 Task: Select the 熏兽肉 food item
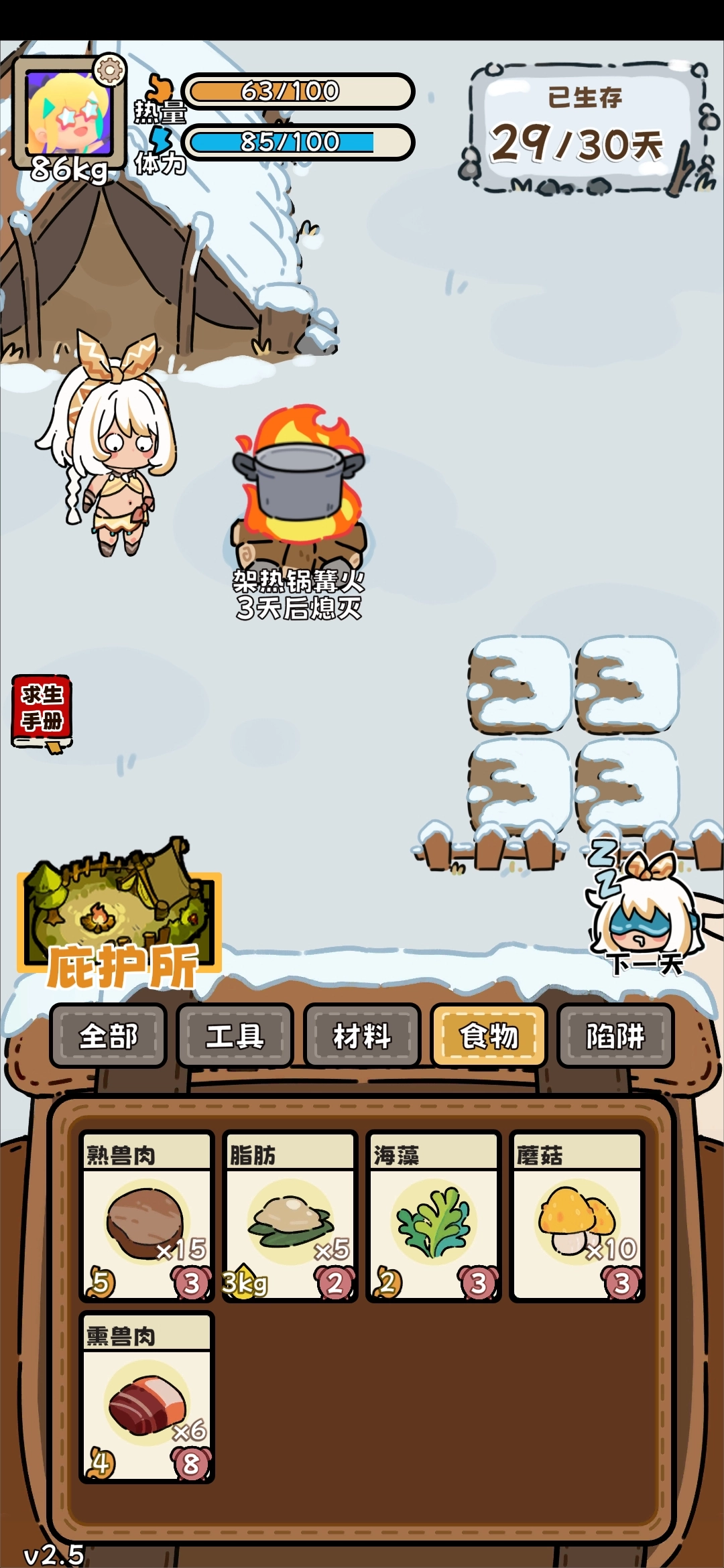pos(146,1398)
